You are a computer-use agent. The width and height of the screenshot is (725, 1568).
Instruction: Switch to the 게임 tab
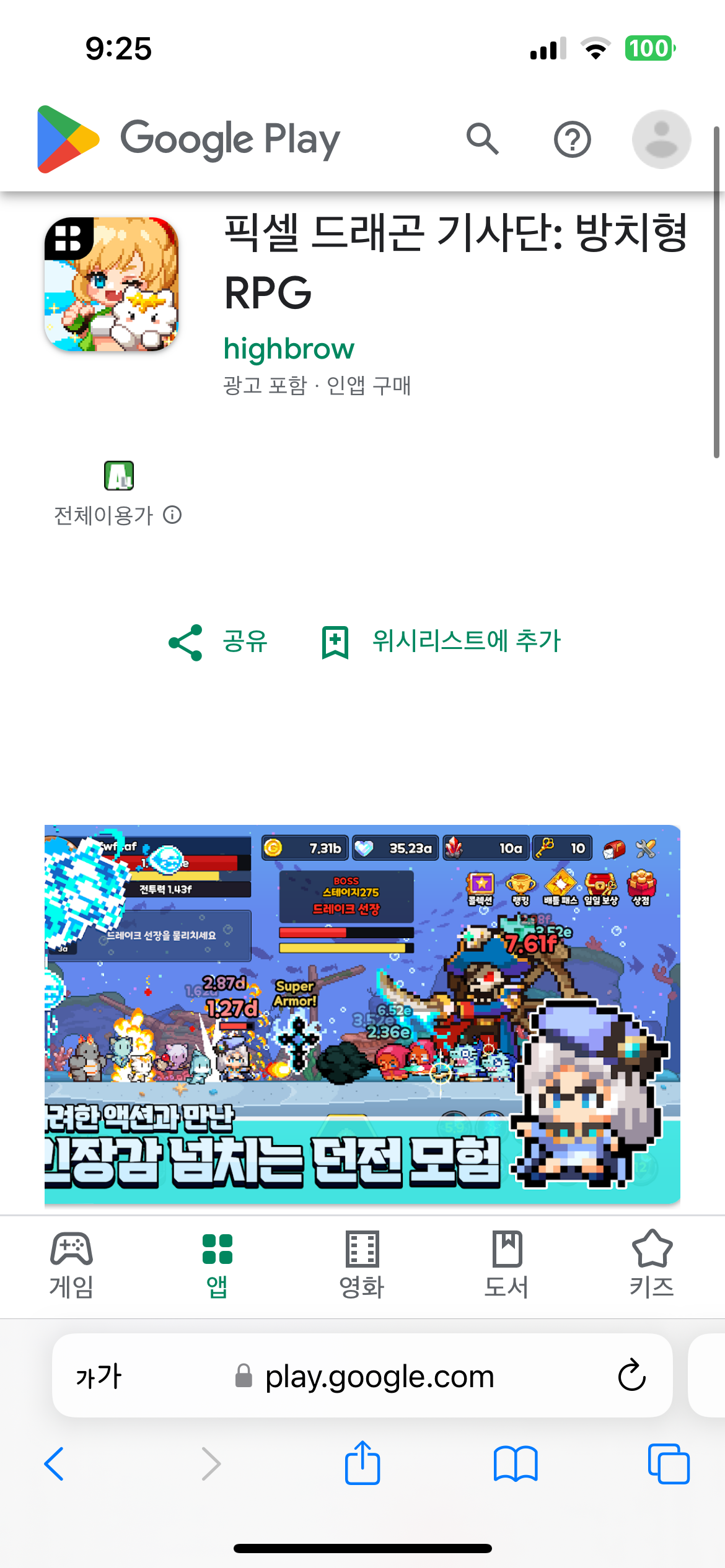pyautogui.click(x=71, y=1265)
